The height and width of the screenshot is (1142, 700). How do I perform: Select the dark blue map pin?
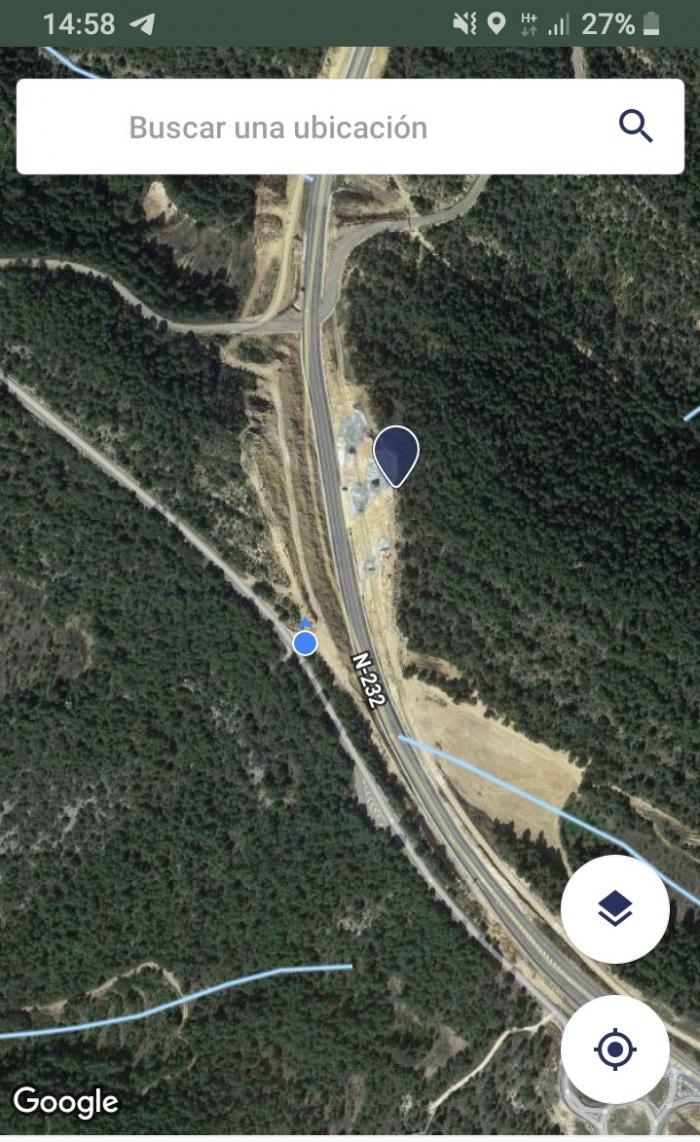click(396, 456)
